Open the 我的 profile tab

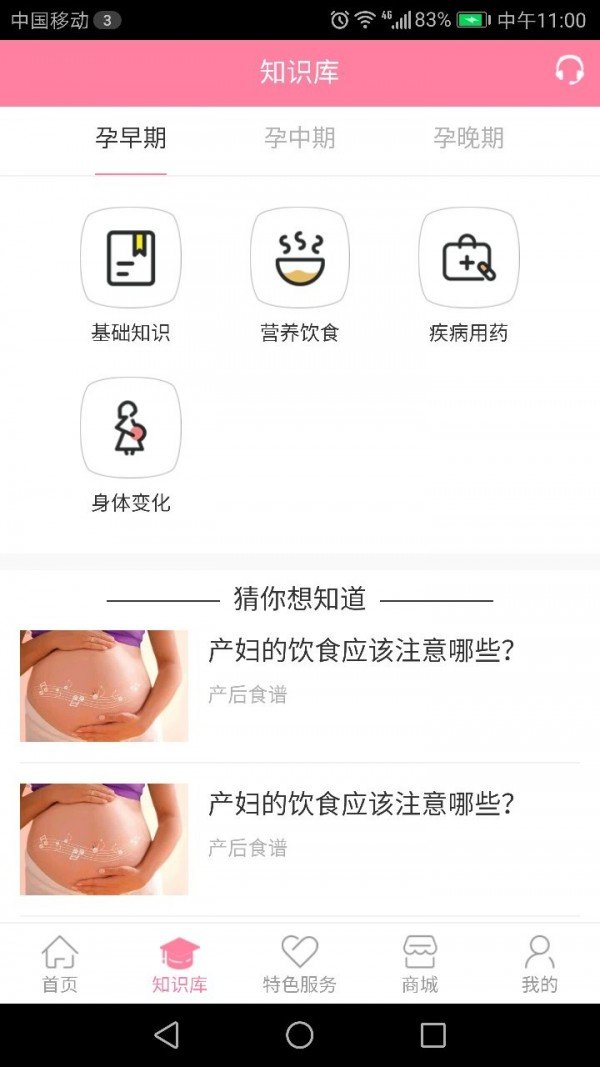click(539, 964)
